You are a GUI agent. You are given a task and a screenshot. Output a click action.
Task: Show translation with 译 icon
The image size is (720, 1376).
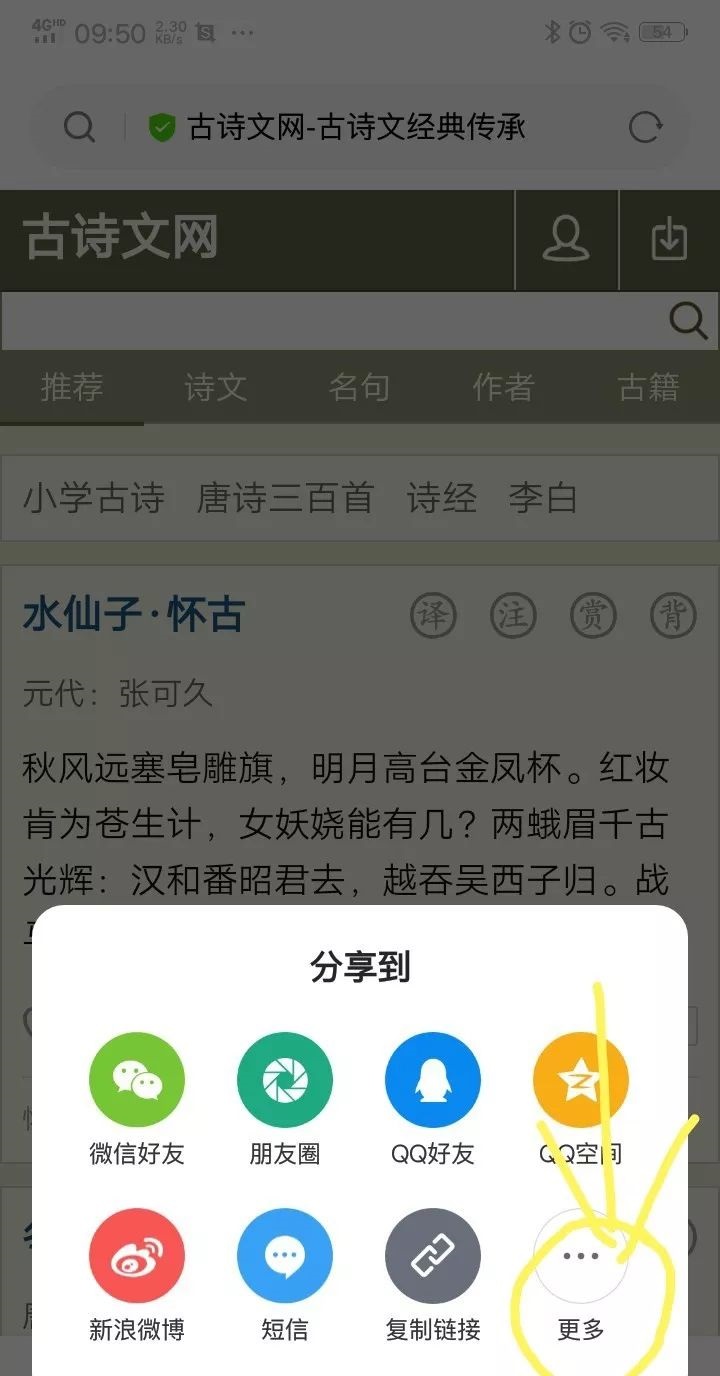click(433, 616)
